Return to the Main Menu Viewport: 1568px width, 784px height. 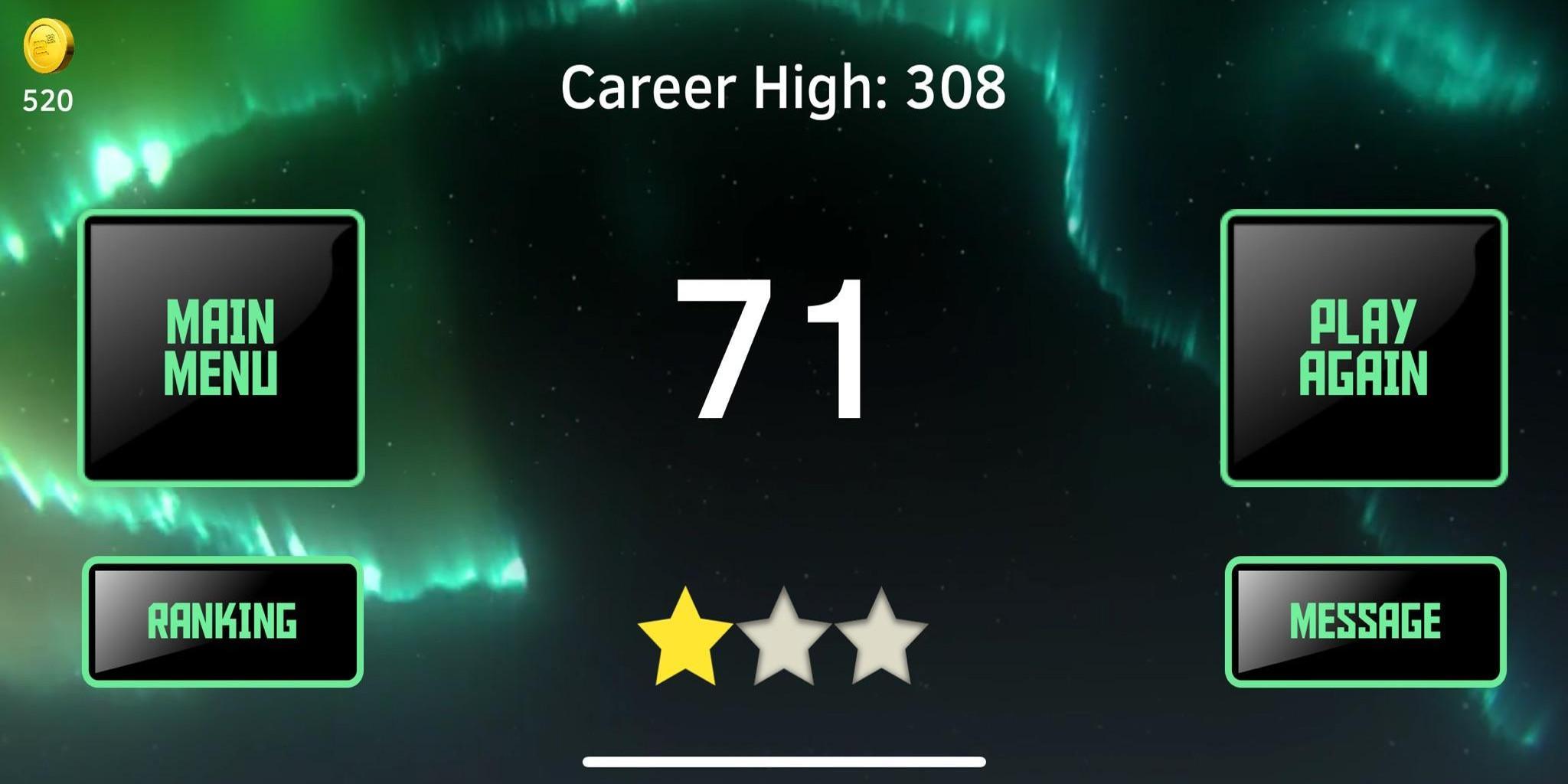coord(221,348)
